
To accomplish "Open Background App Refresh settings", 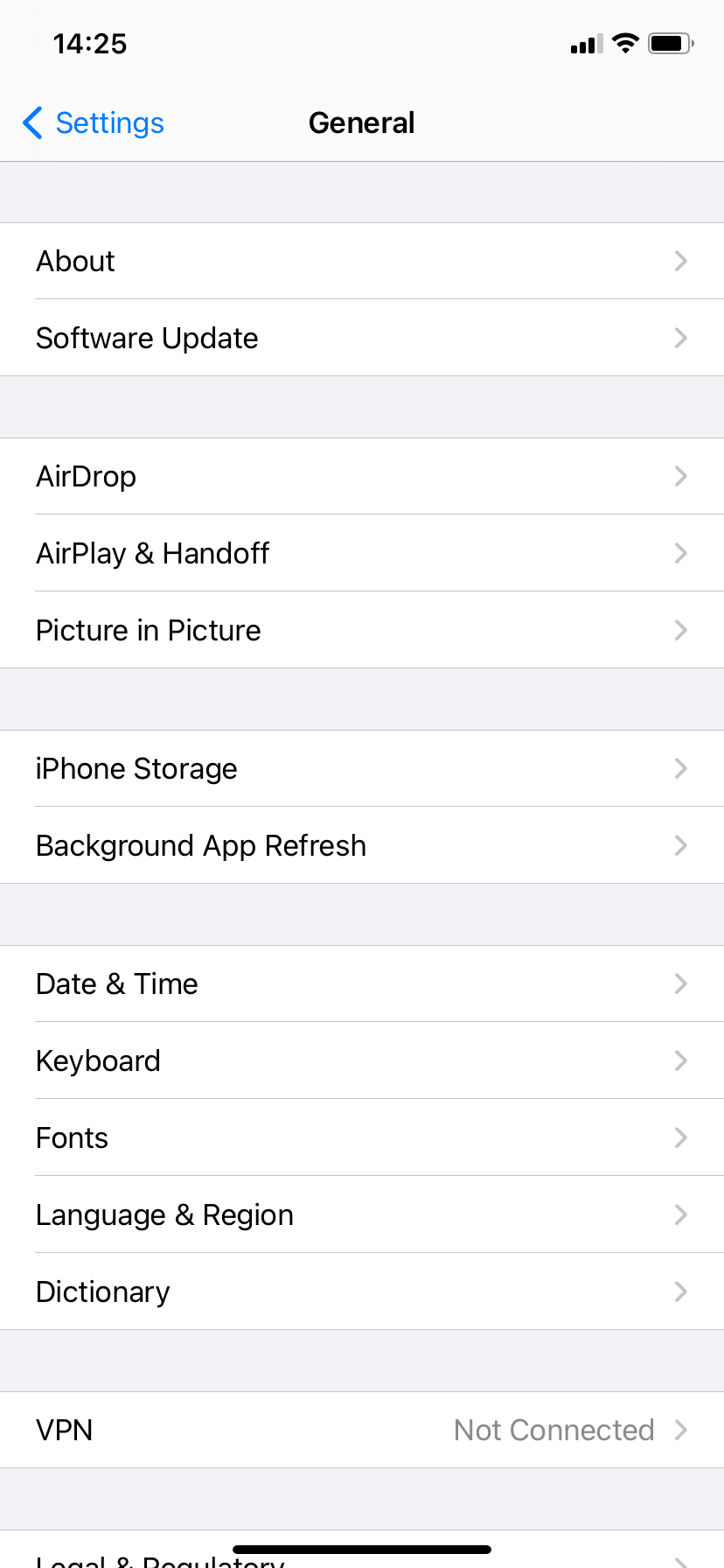I will 362,845.
